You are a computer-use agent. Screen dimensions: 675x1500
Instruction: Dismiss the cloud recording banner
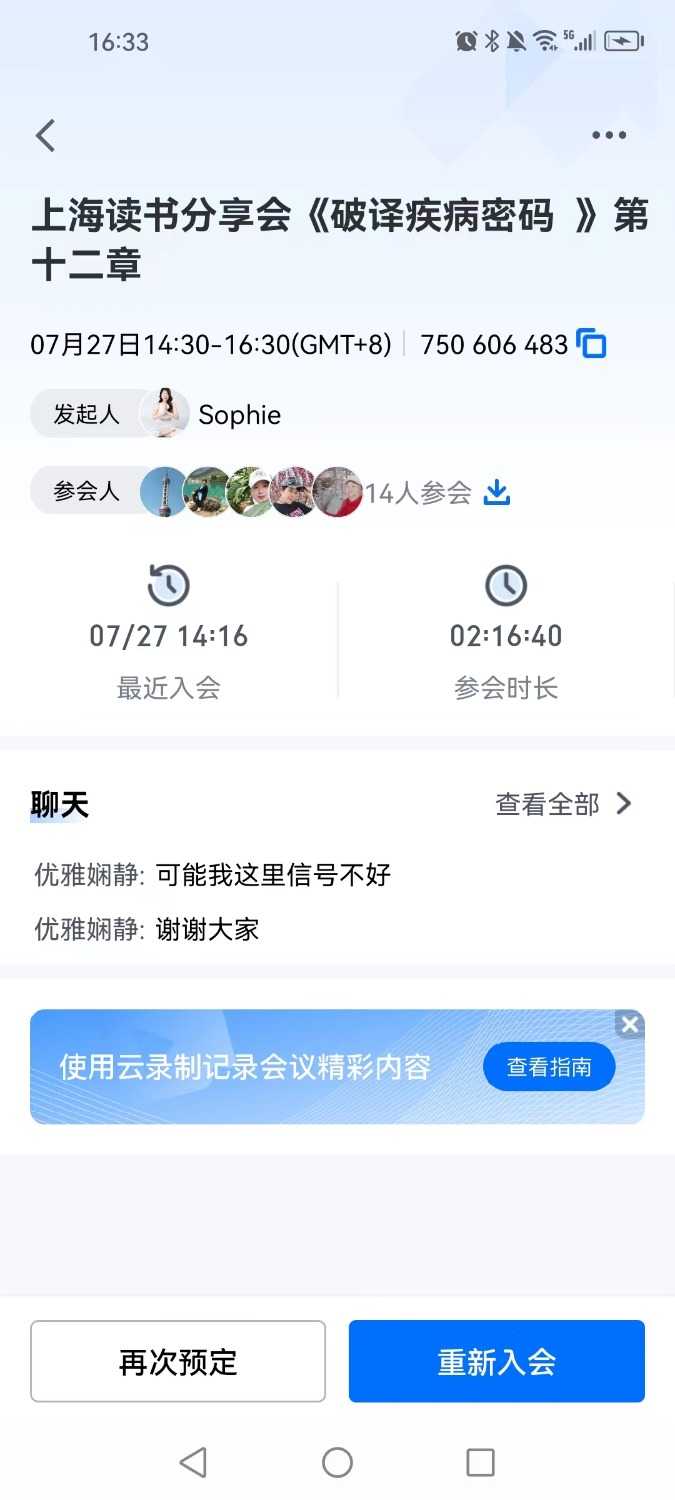629,1024
